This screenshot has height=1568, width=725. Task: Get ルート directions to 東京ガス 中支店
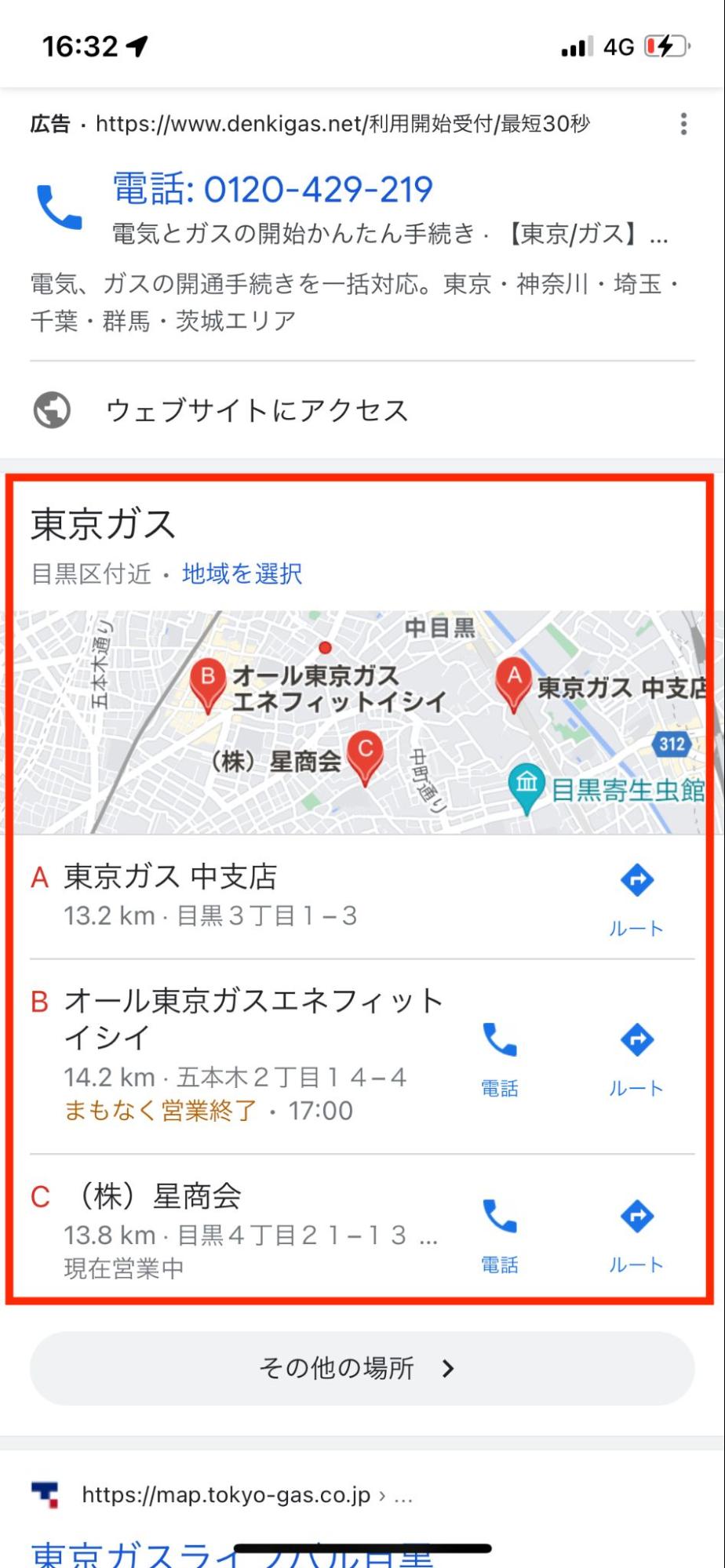click(x=636, y=898)
